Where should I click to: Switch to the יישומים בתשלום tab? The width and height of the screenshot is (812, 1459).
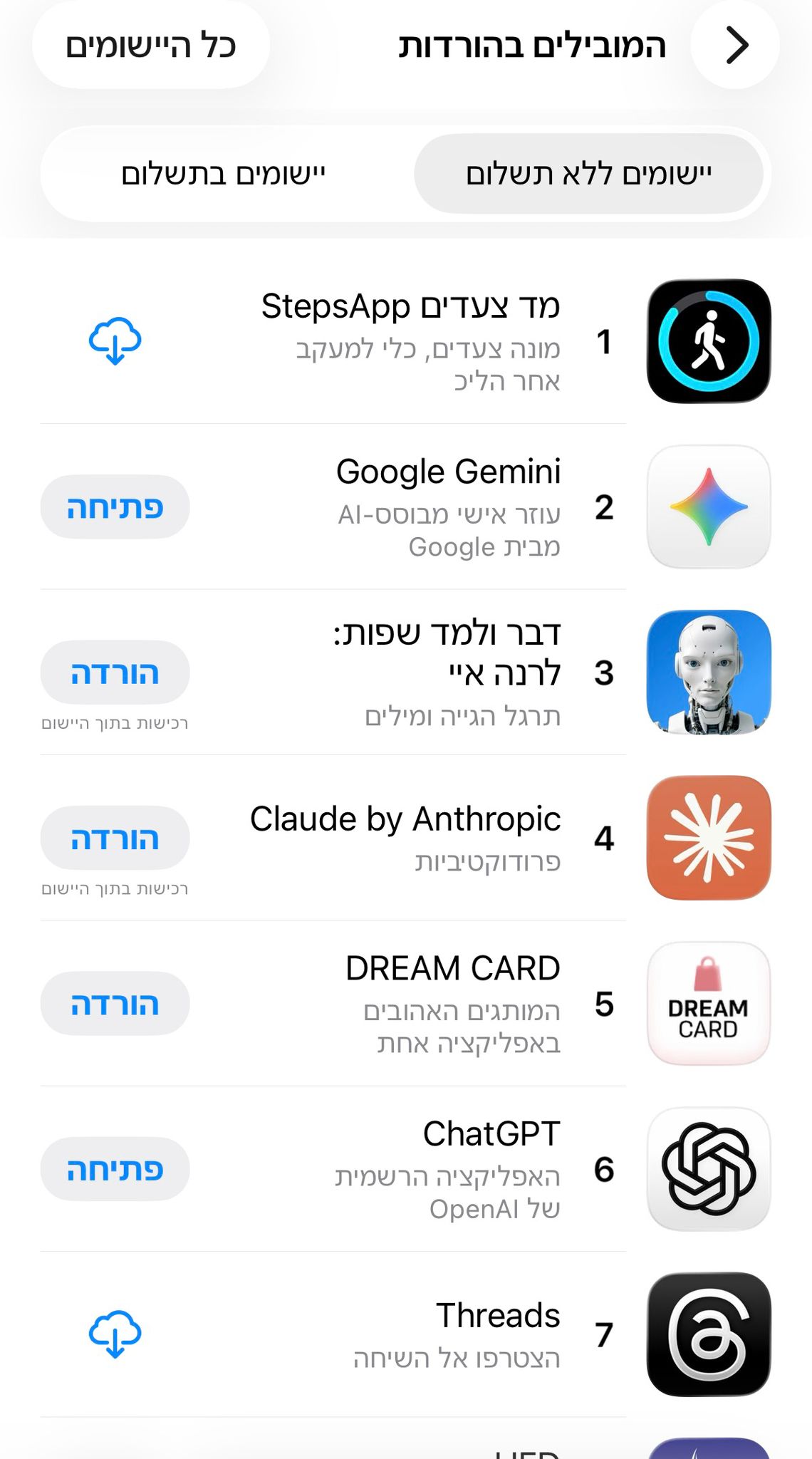tap(223, 174)
